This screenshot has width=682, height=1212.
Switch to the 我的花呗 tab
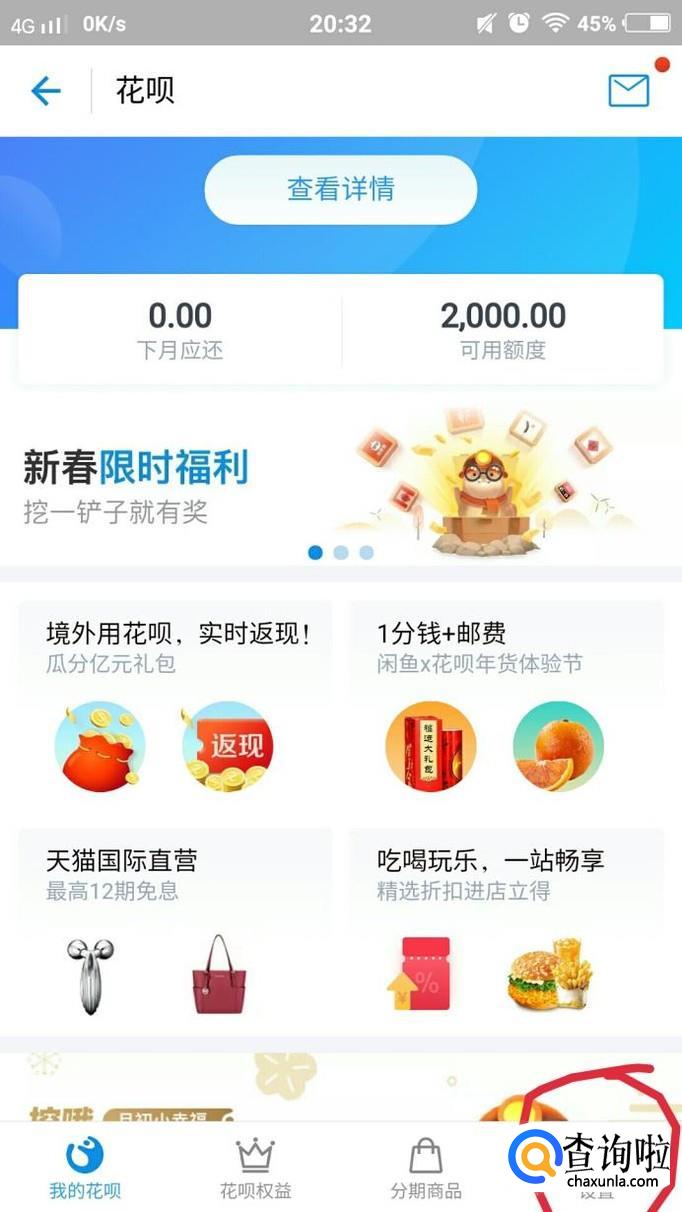85,1168
